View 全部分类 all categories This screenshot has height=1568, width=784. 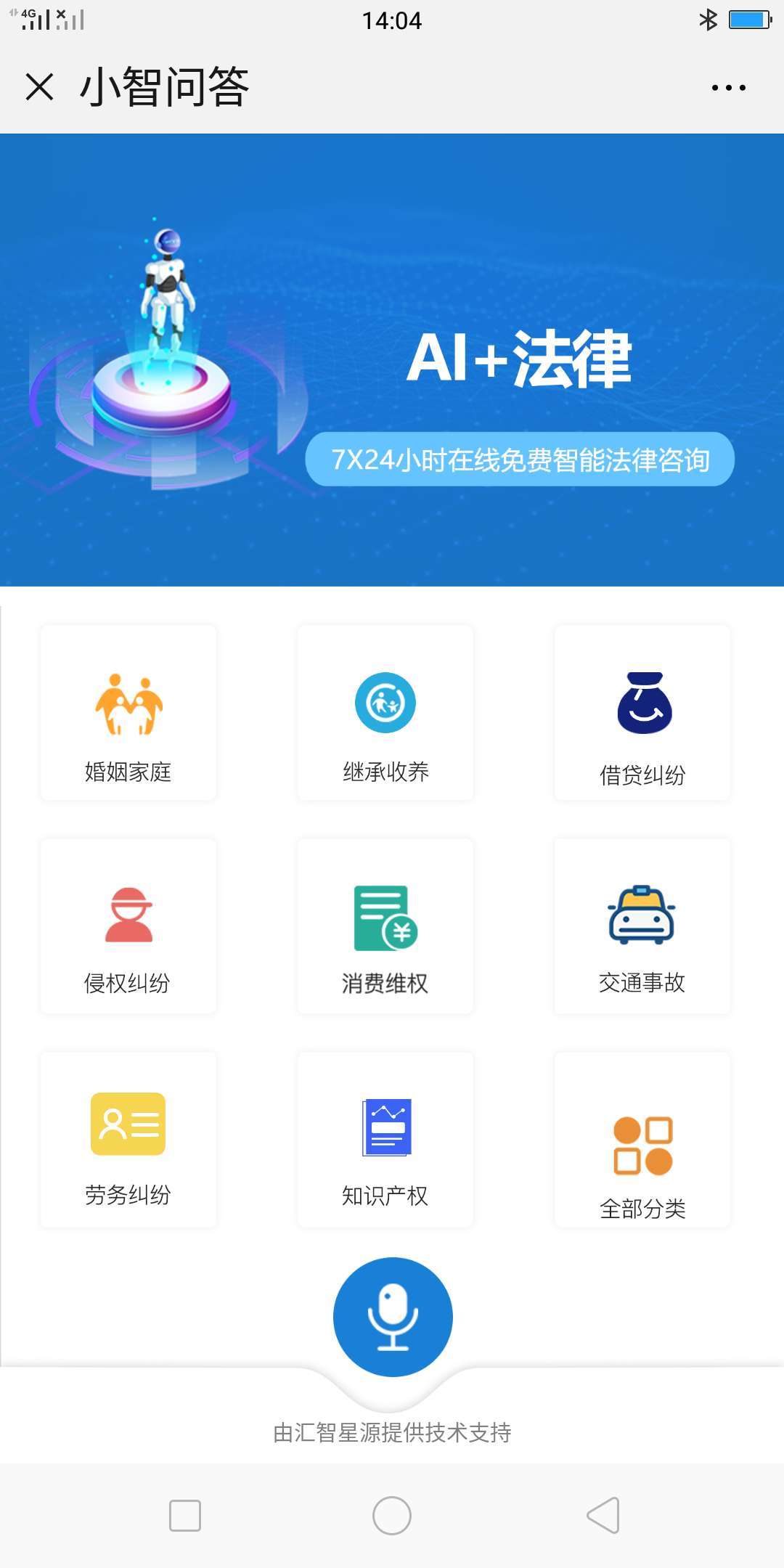[642, 1140]
